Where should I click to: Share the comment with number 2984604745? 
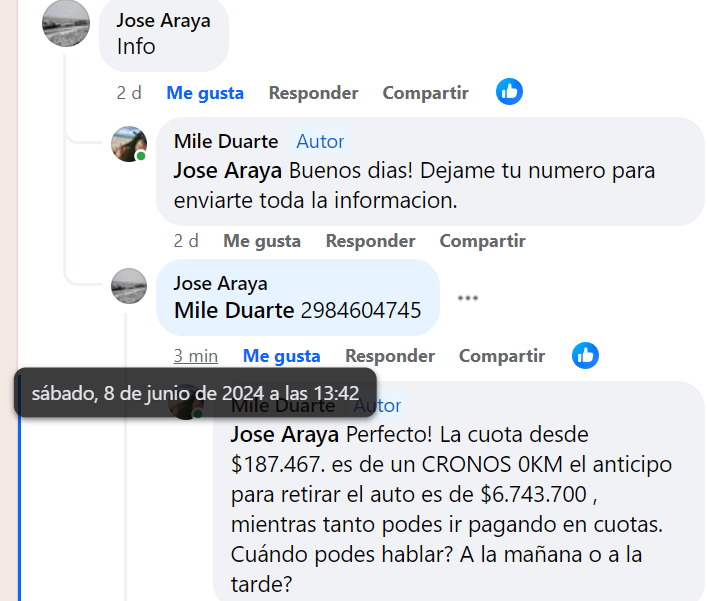501,356
